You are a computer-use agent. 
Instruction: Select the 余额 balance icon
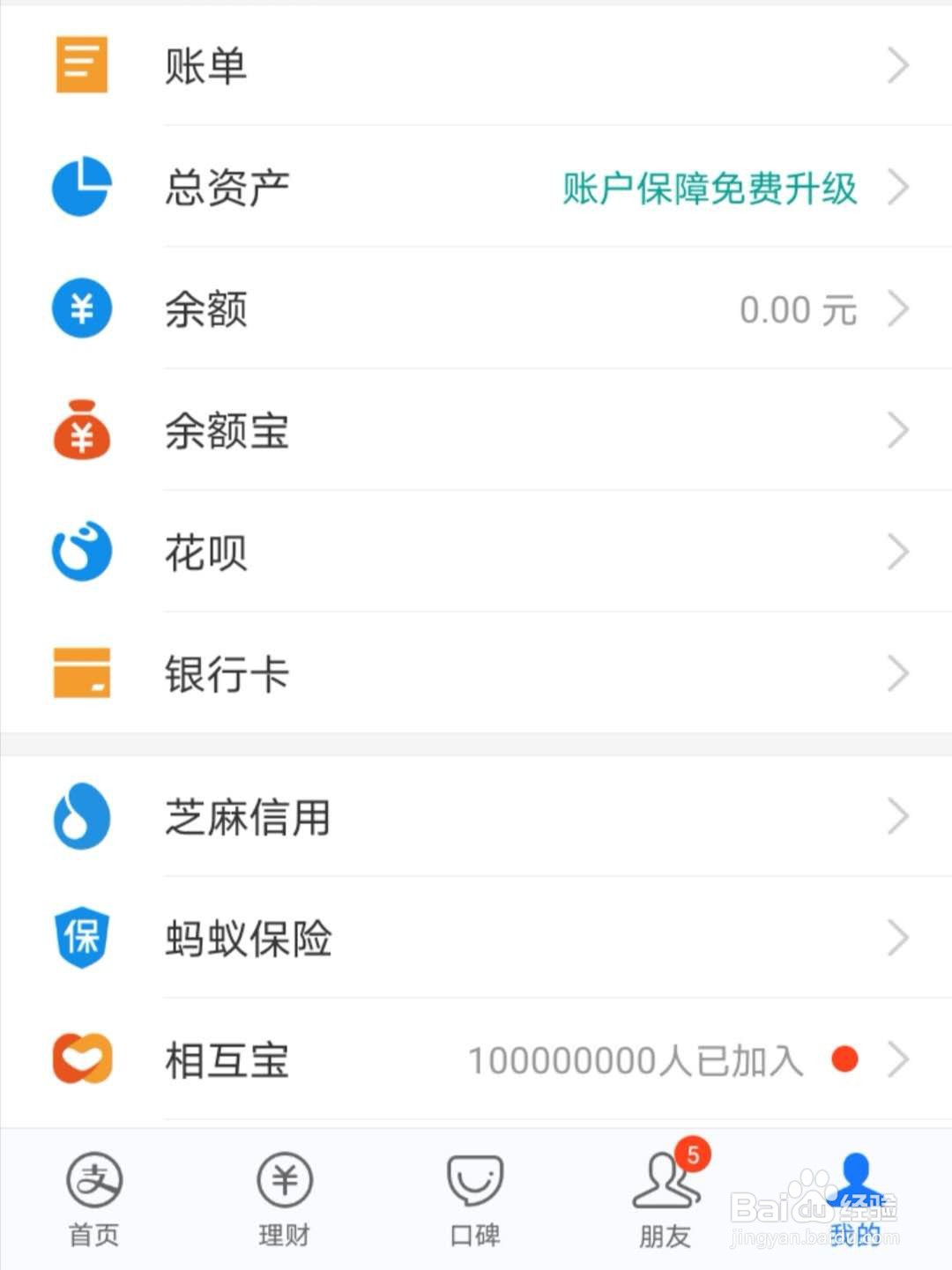(x=82, y=308)
